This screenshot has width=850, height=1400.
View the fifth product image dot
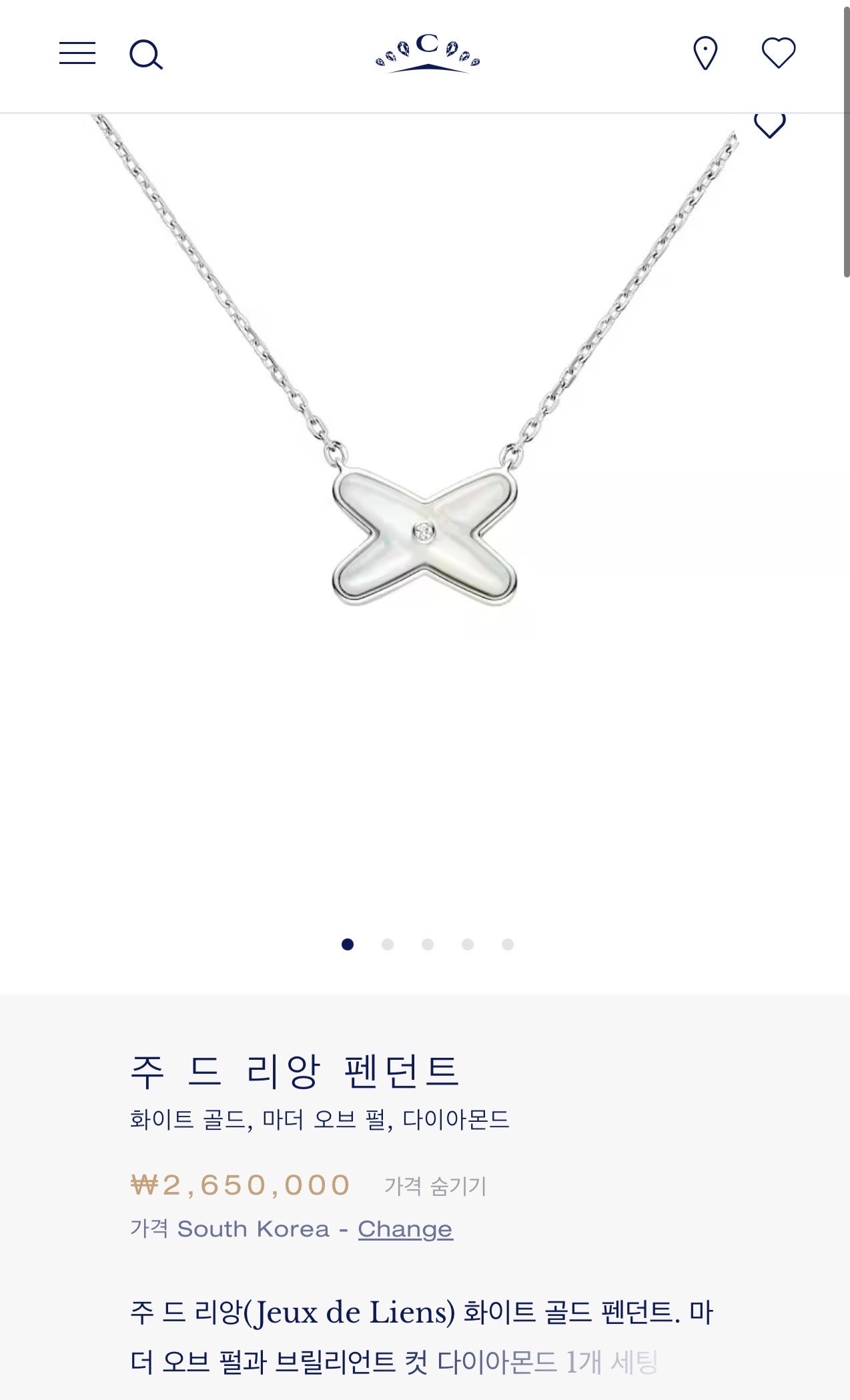click(x=508, y=944)
